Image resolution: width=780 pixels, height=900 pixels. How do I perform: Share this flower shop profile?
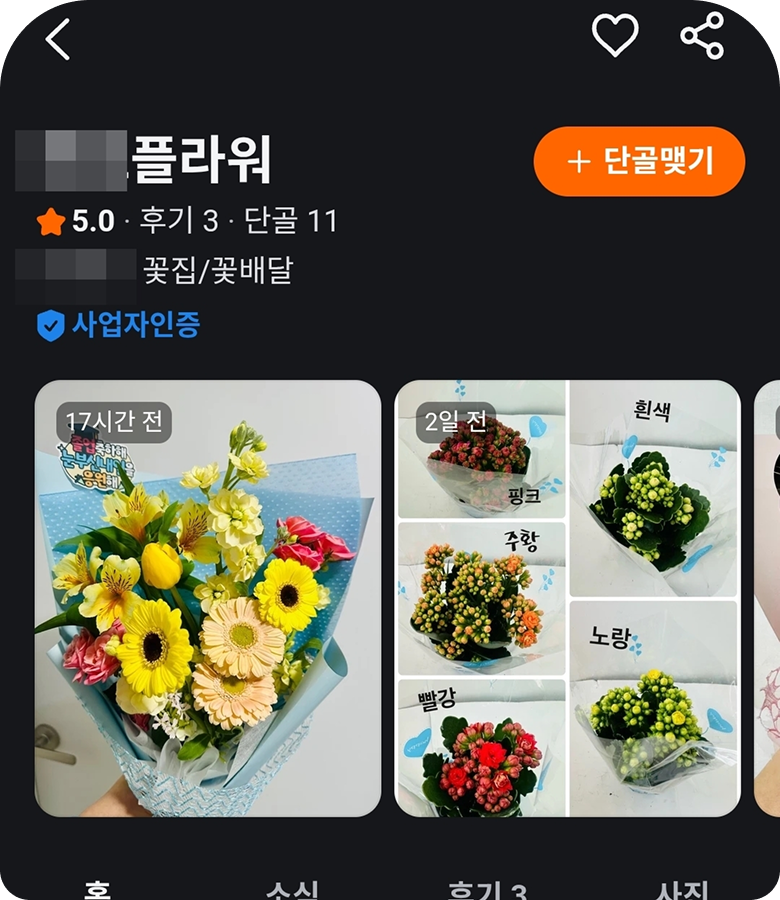tap(702, 37)
